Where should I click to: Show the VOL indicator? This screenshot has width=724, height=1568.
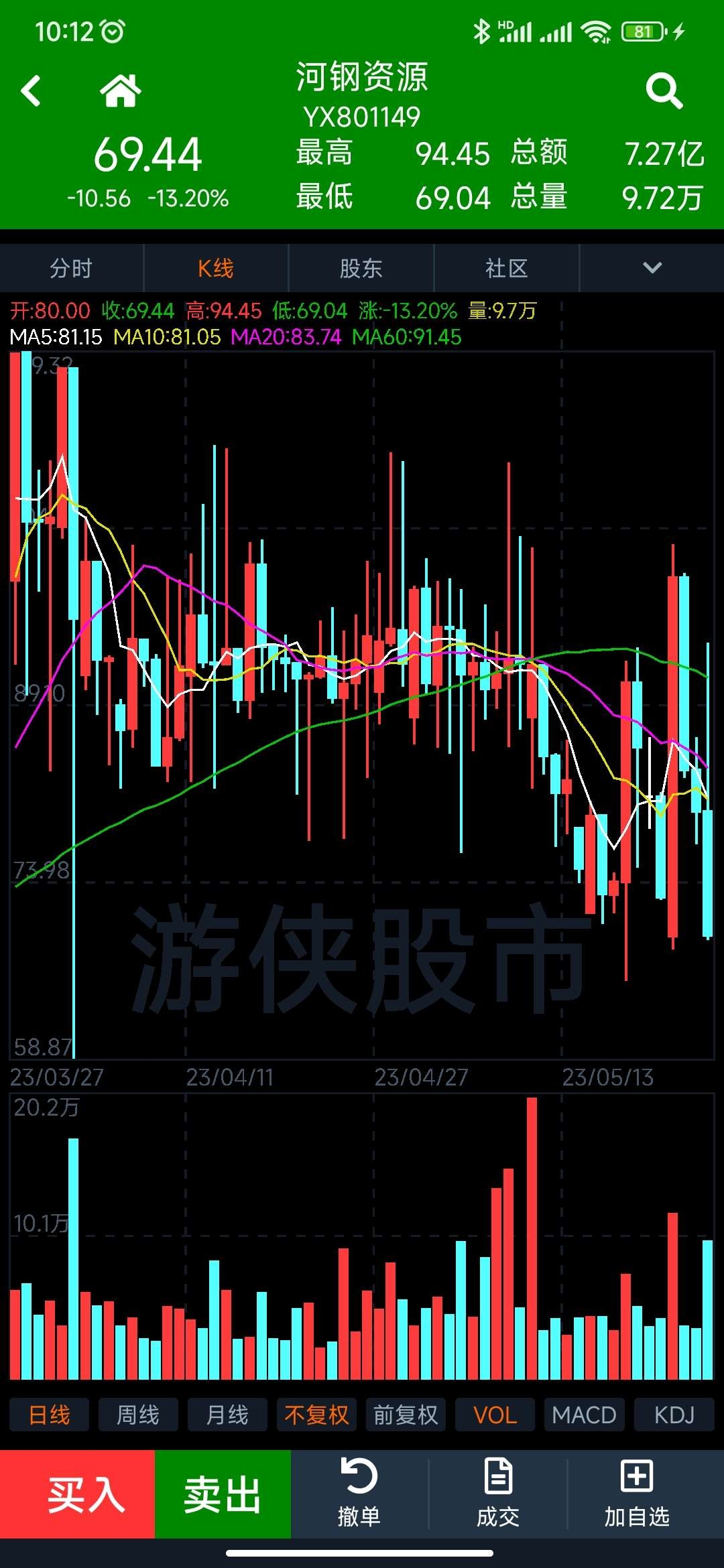coord(495,1415)
